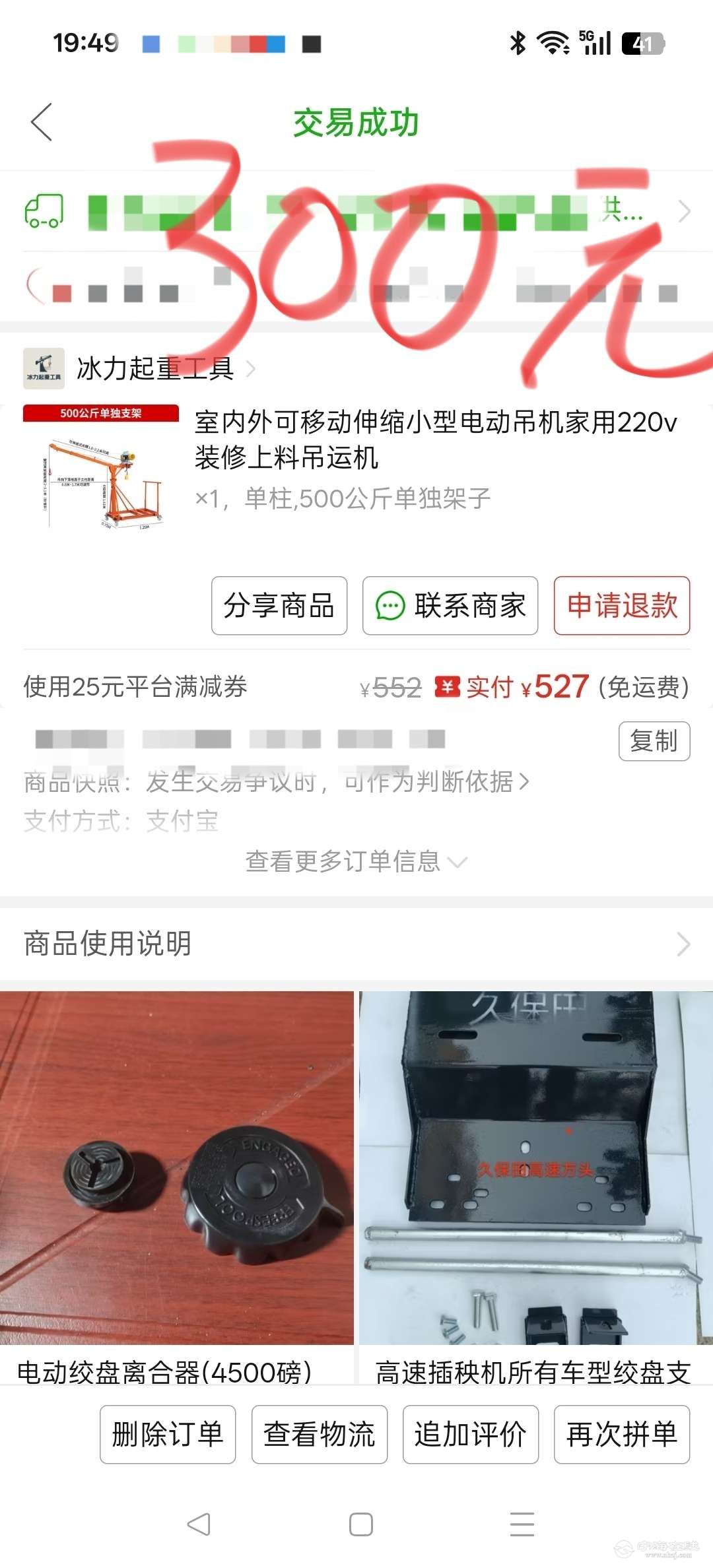Go back from the 交易成功 page

pyautogui.click(x=42, y=122)
